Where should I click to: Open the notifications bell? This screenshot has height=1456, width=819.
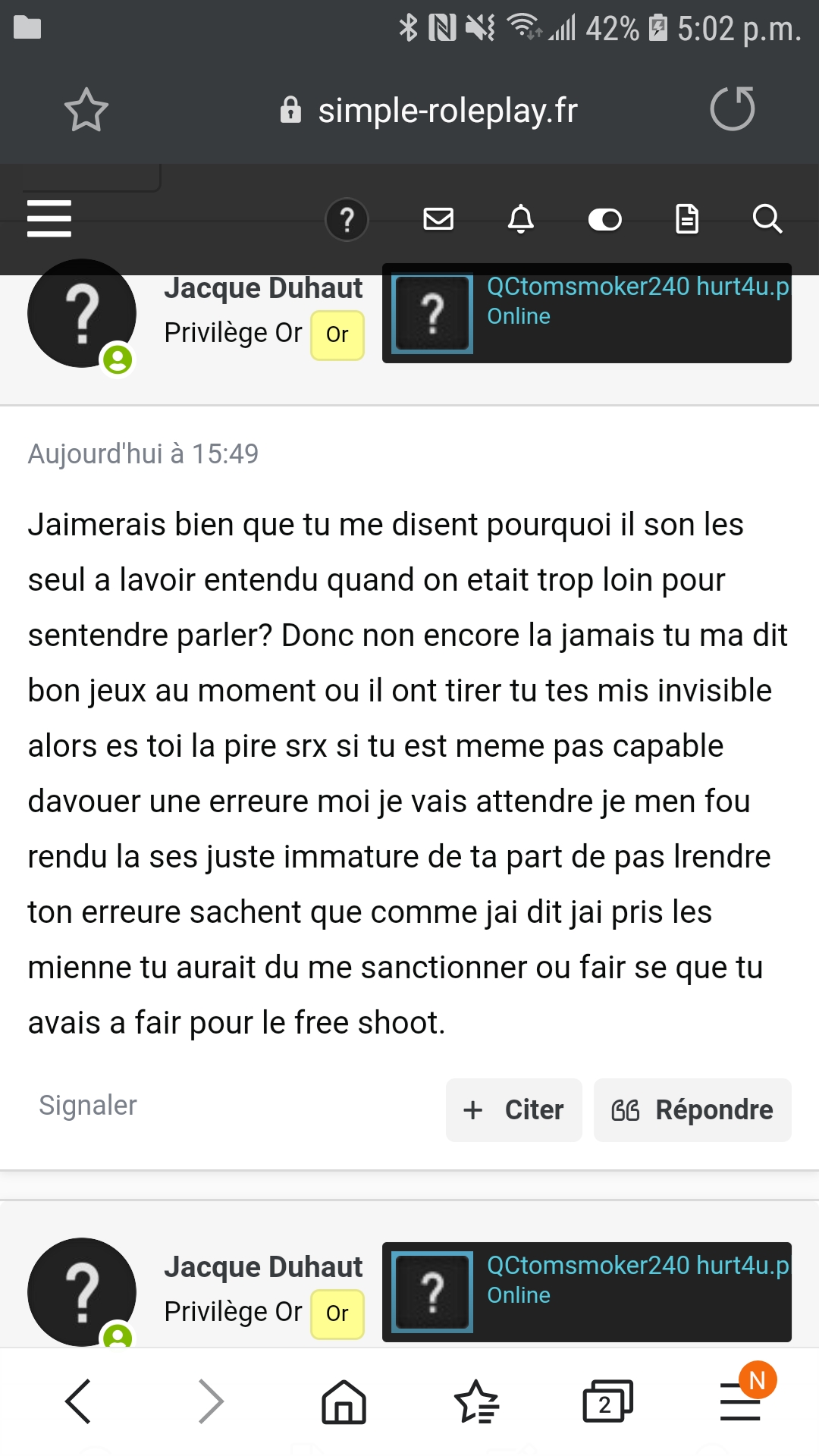click(521, 219)
